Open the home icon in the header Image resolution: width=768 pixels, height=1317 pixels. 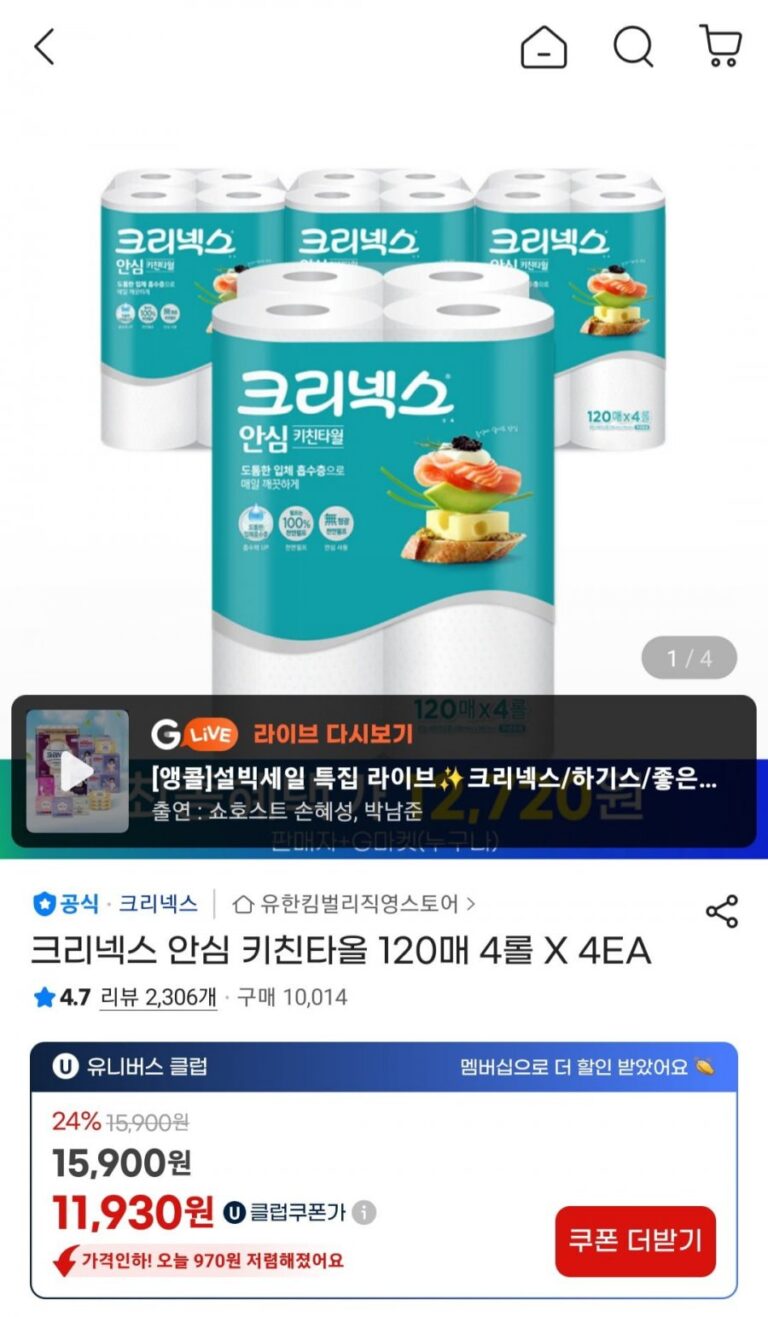pos(543,47)
